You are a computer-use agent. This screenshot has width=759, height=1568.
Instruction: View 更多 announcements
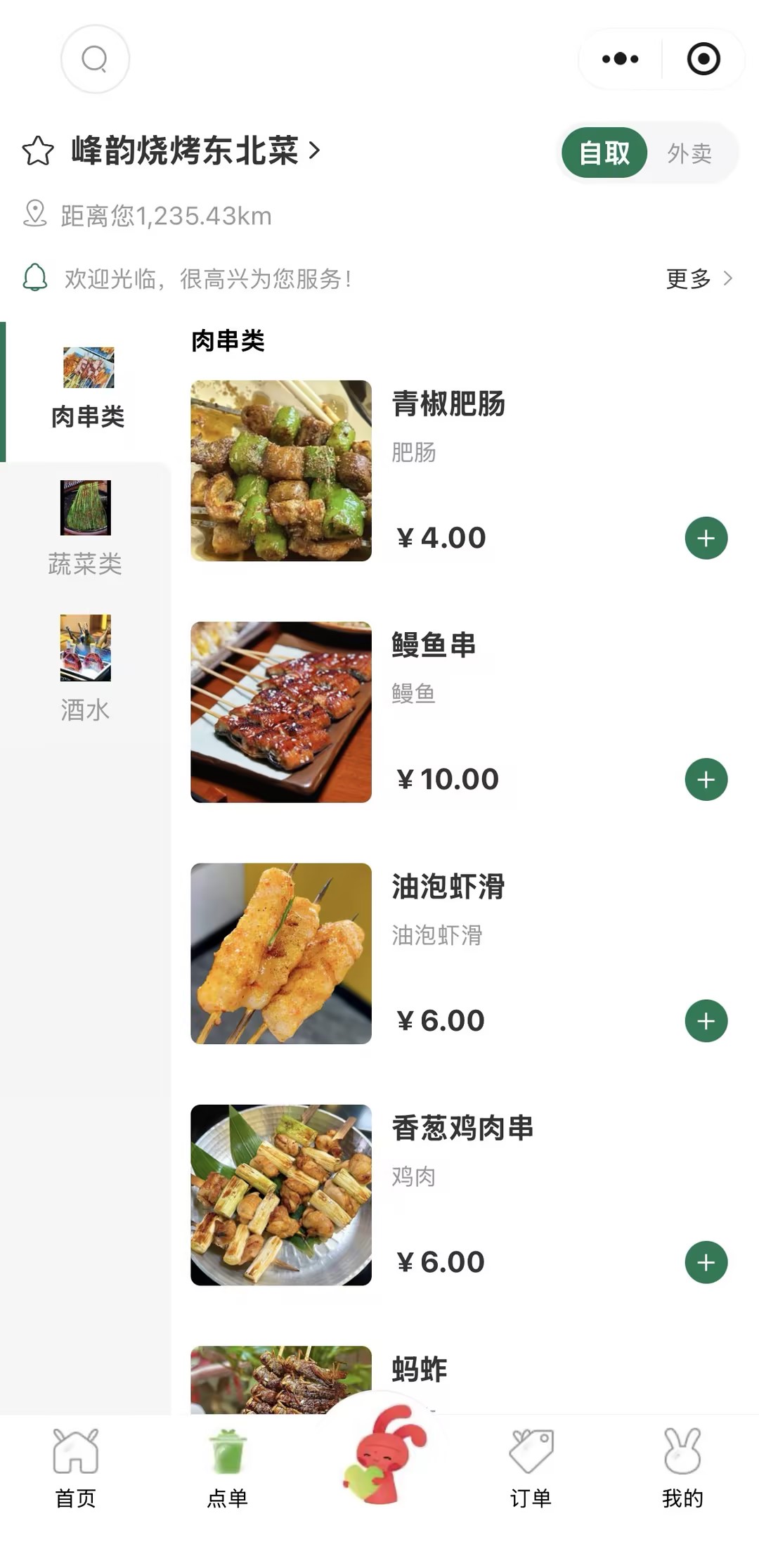coord(699,279)
